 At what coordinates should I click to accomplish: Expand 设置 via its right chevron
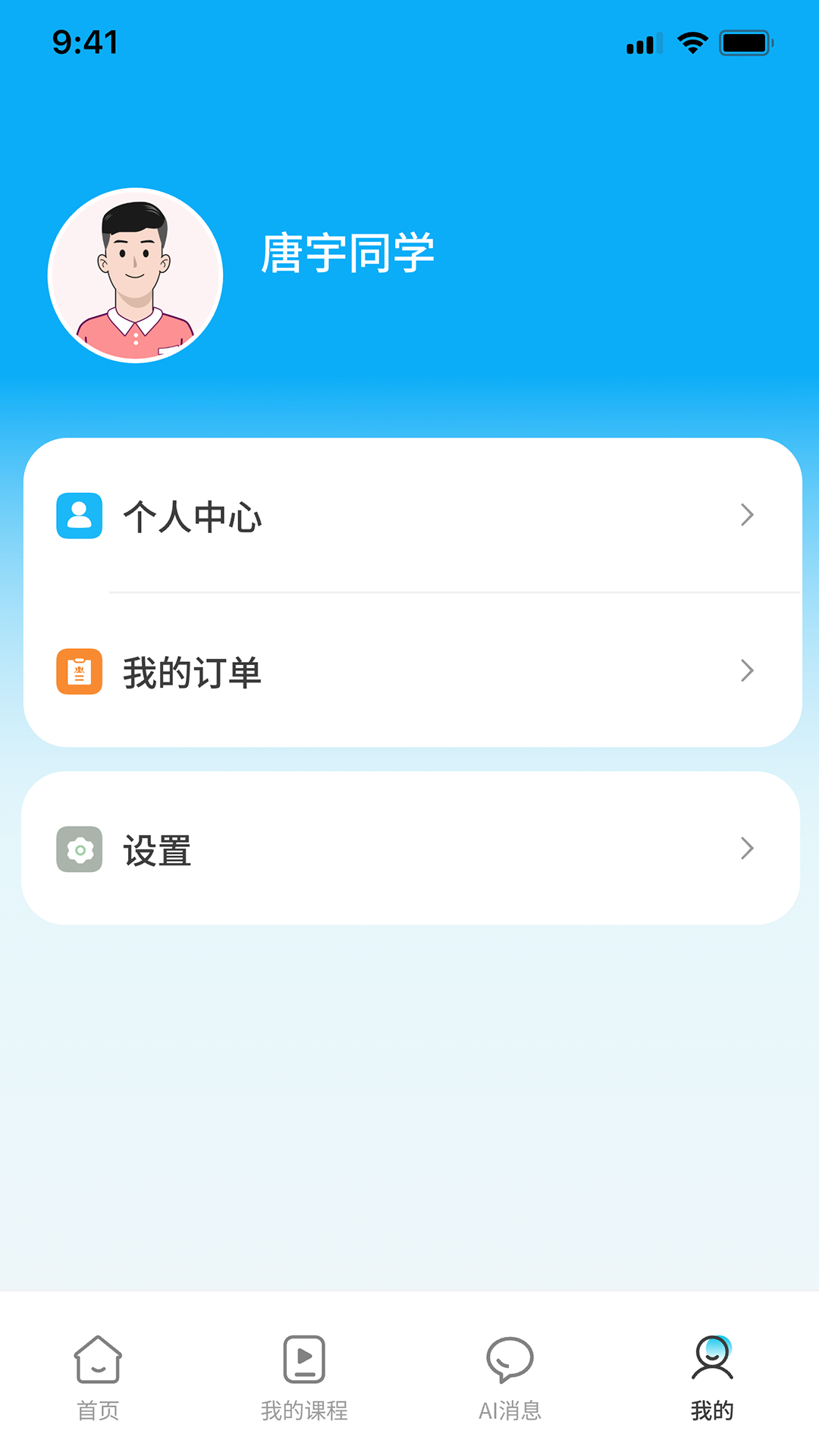point(747,850)
